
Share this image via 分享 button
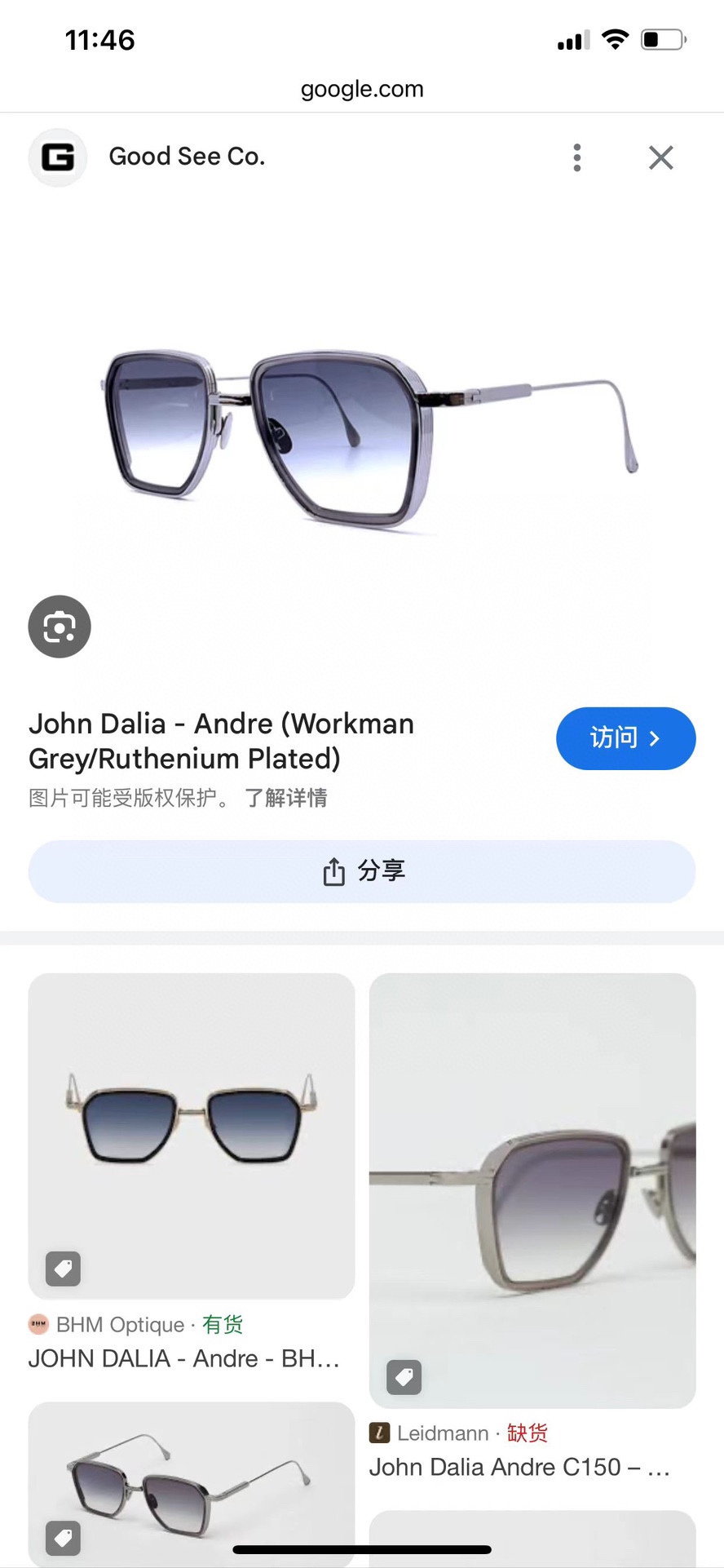[362, 871]
